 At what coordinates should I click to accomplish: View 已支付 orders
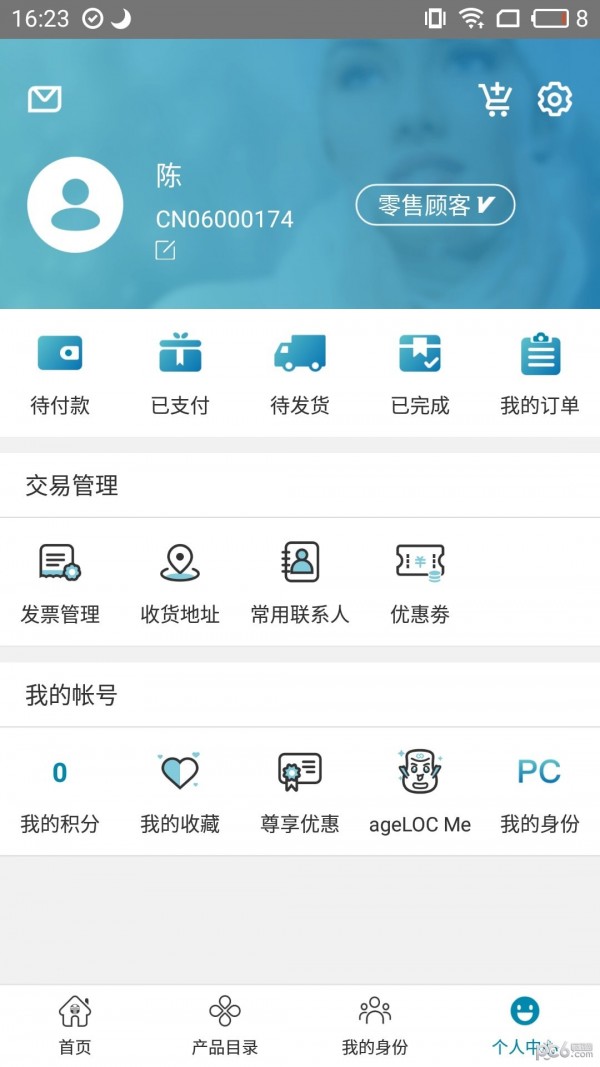point(180,374)
